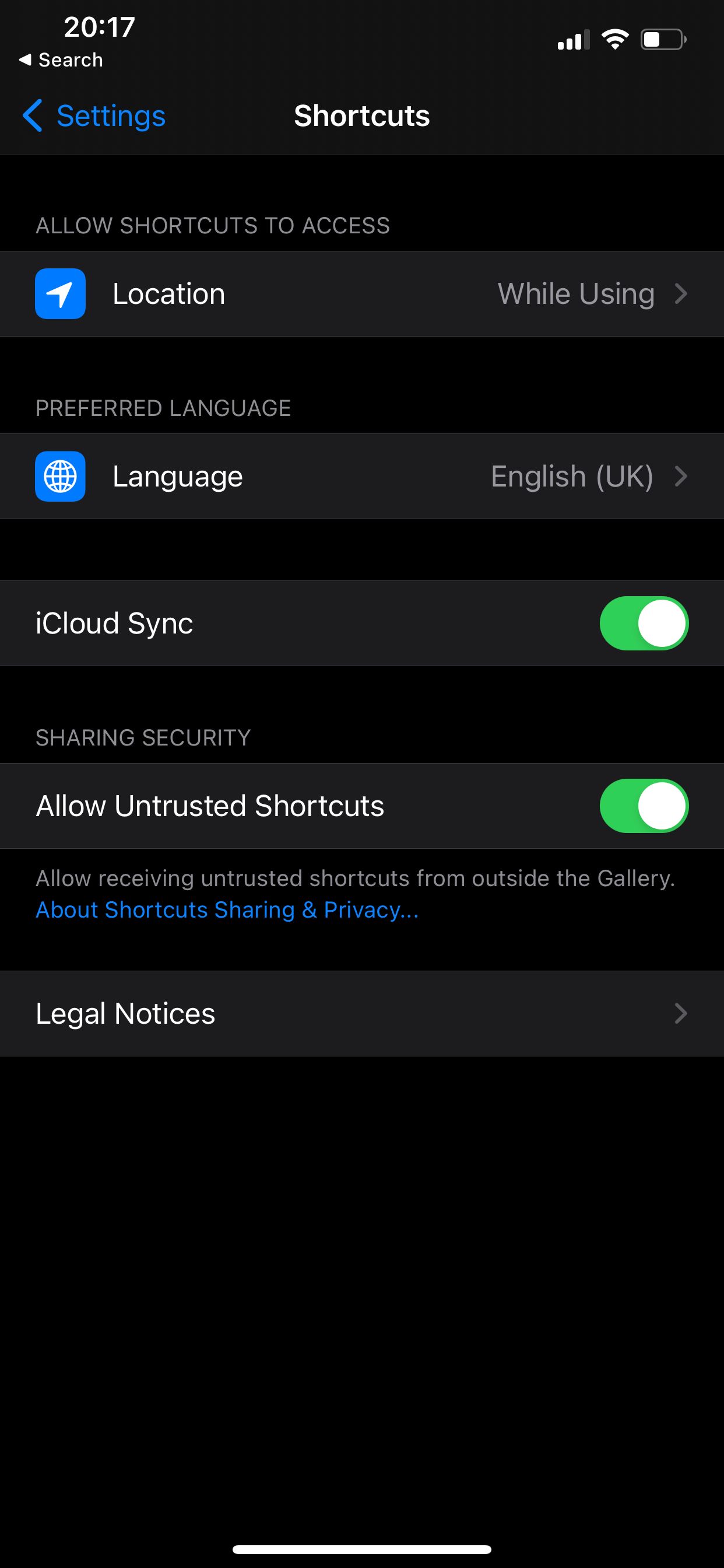Tap the cellular signal bars icon

[572, 40]
